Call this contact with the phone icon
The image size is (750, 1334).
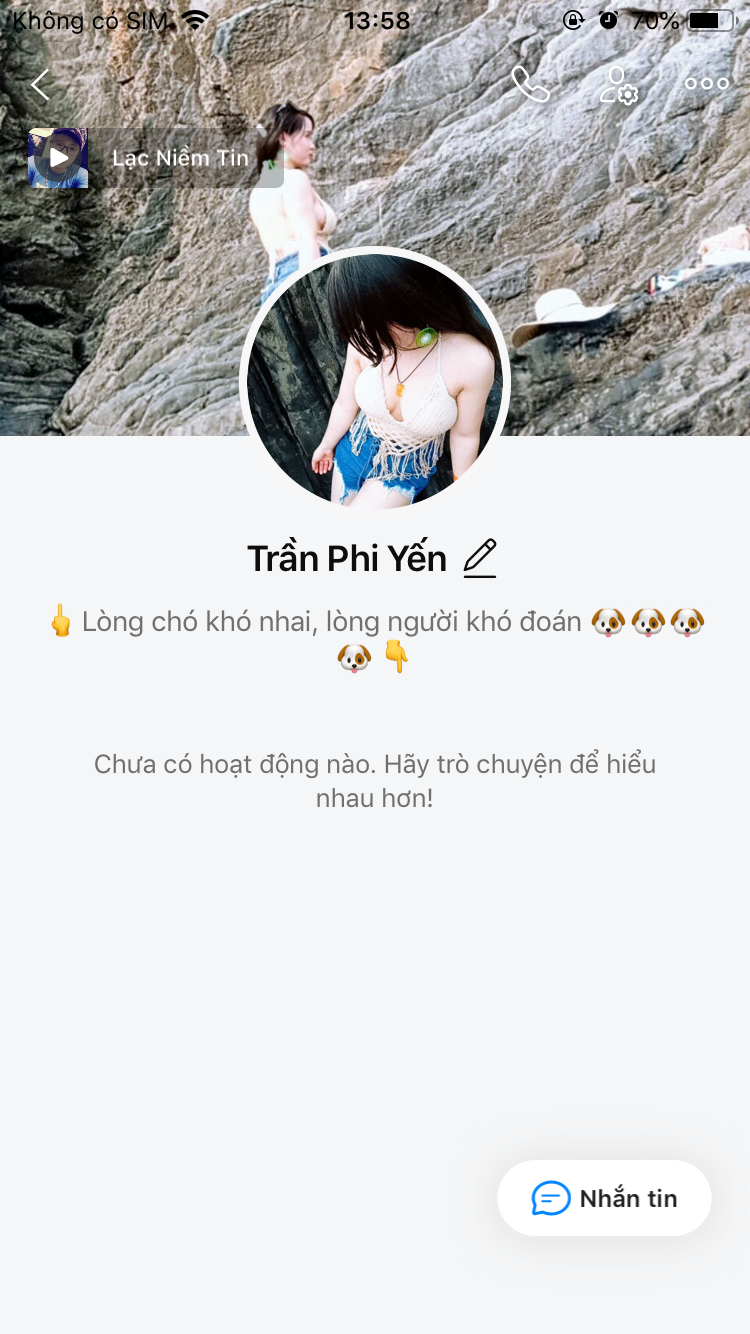point(530,85)
